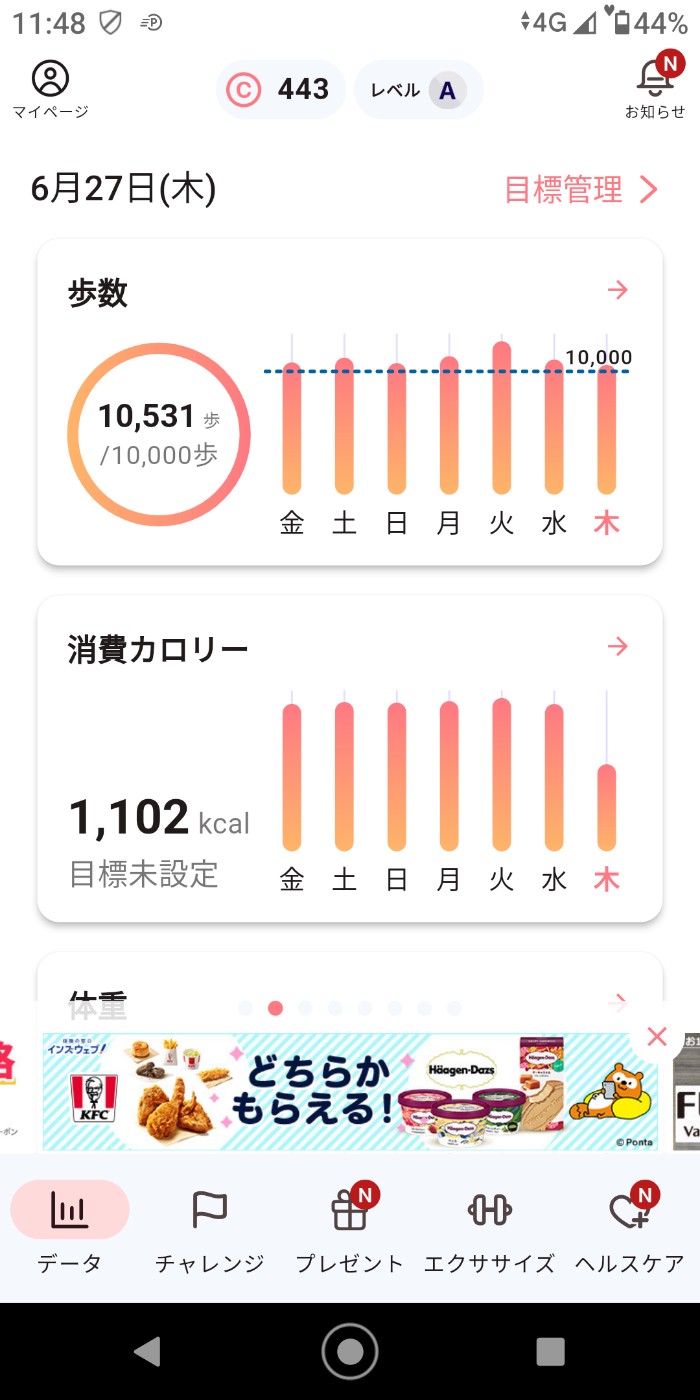Image resolution: width=700 pixels, height=1400 pixels.
Task: Go back with system back button
Action: (148, 1352)
